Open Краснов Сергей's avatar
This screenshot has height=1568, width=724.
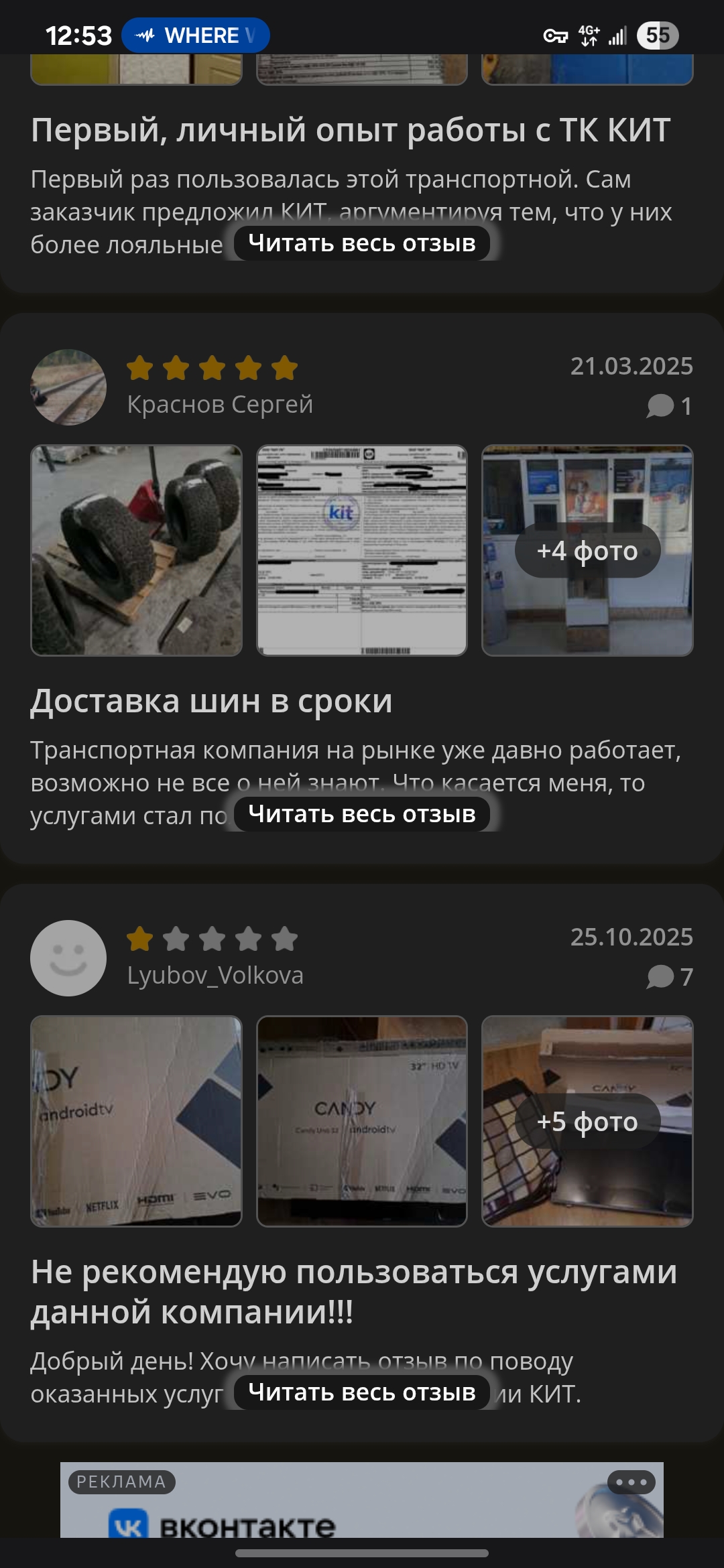[x=68, y=387]
